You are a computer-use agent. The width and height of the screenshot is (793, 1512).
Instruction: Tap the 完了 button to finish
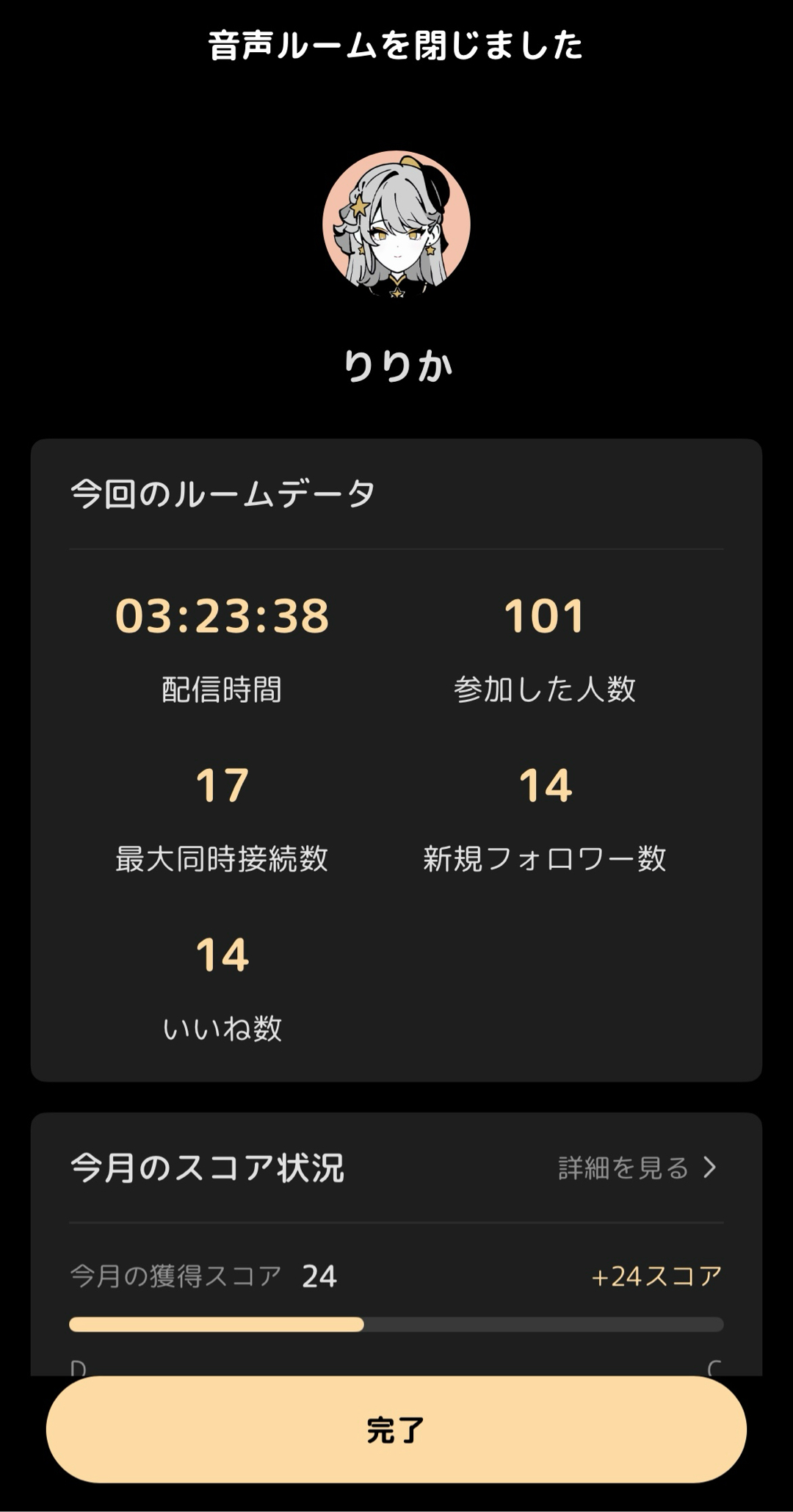(396, 1429)
